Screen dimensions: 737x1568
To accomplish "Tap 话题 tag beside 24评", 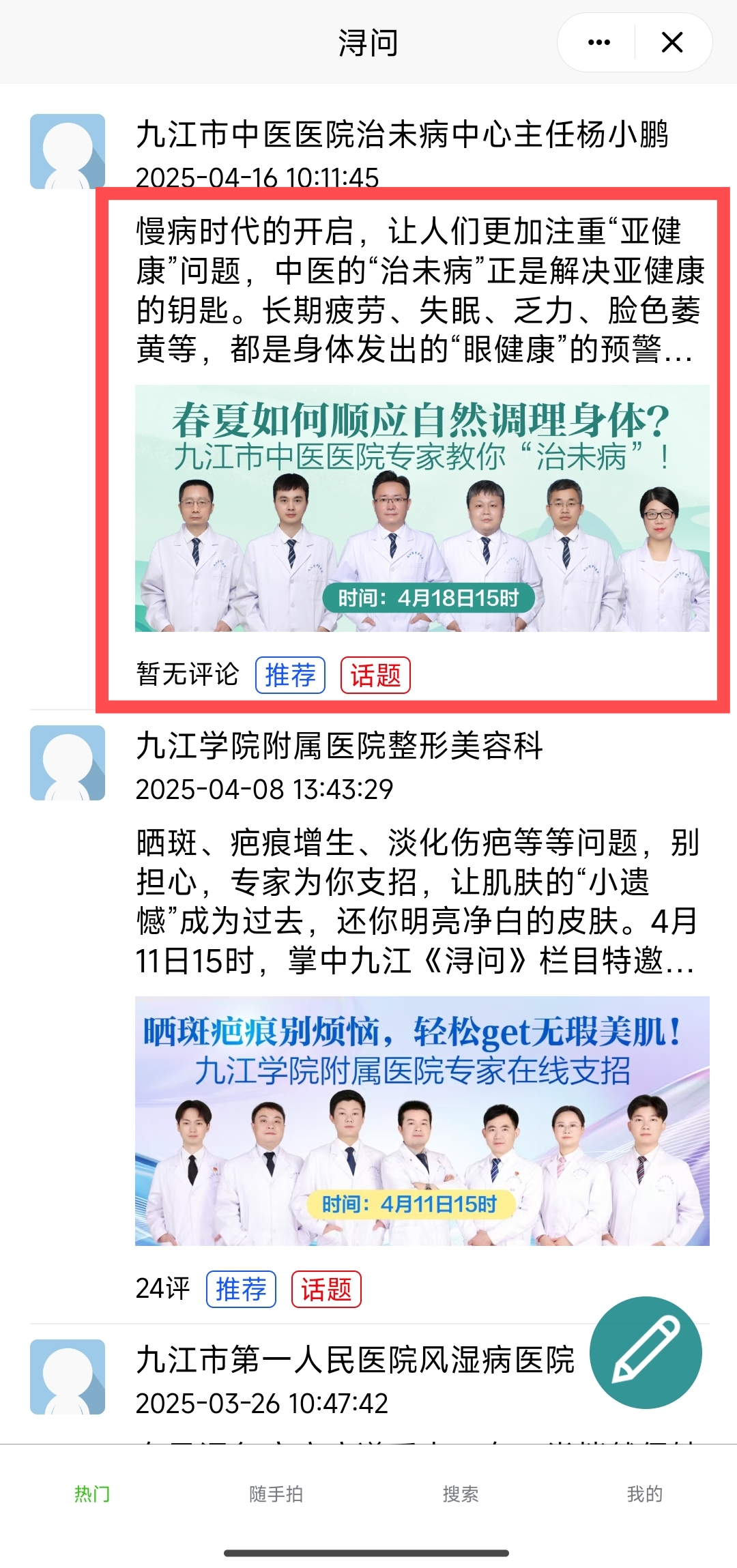I will (326, 1289).
